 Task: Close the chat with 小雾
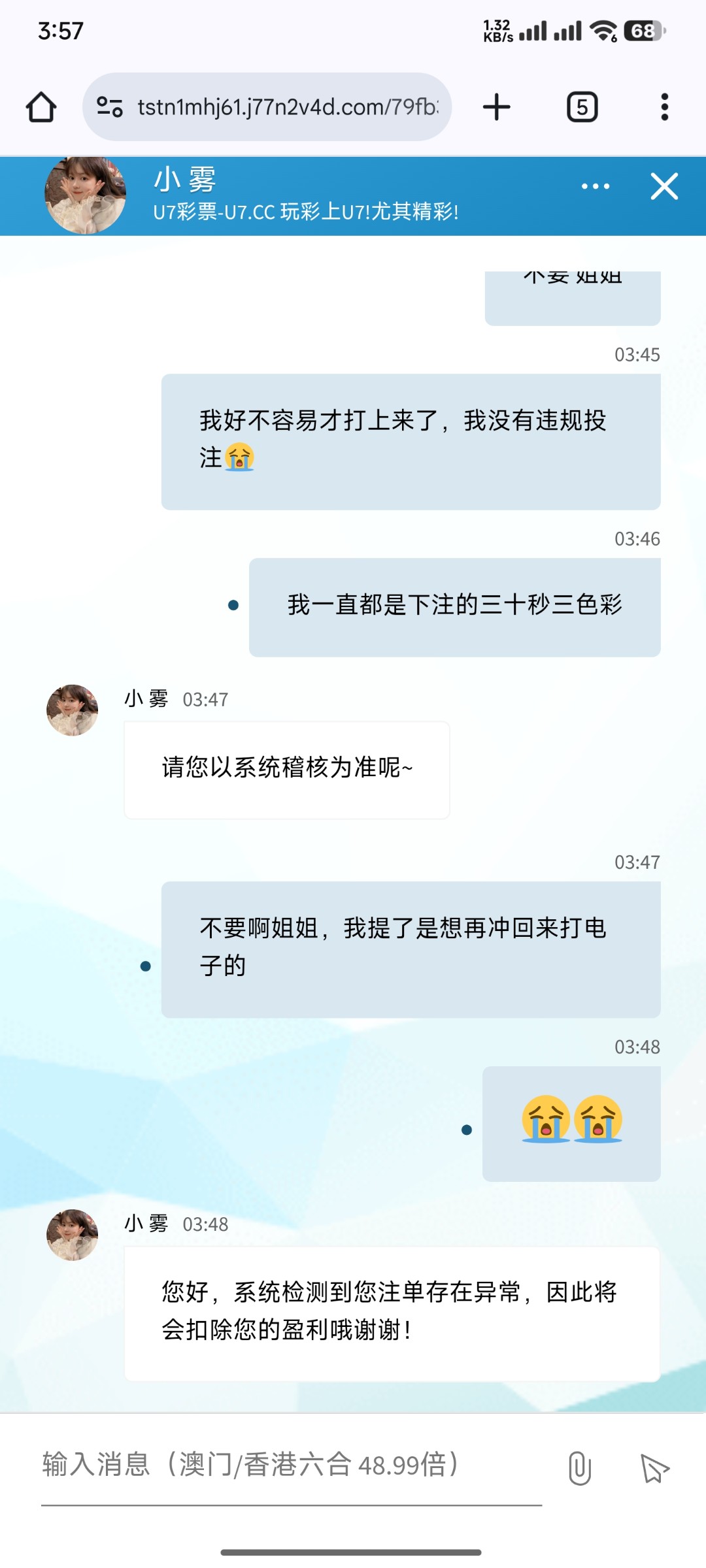coord(664,186)
